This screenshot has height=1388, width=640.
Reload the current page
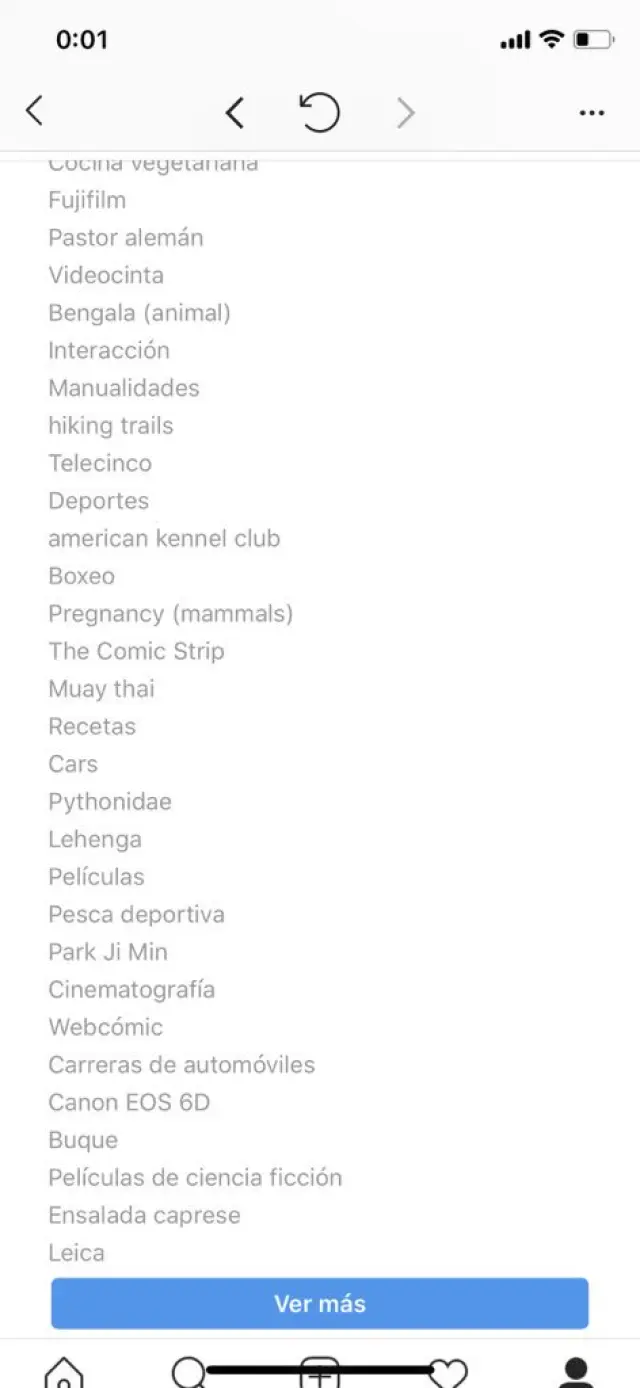click(x=319, y=113)
